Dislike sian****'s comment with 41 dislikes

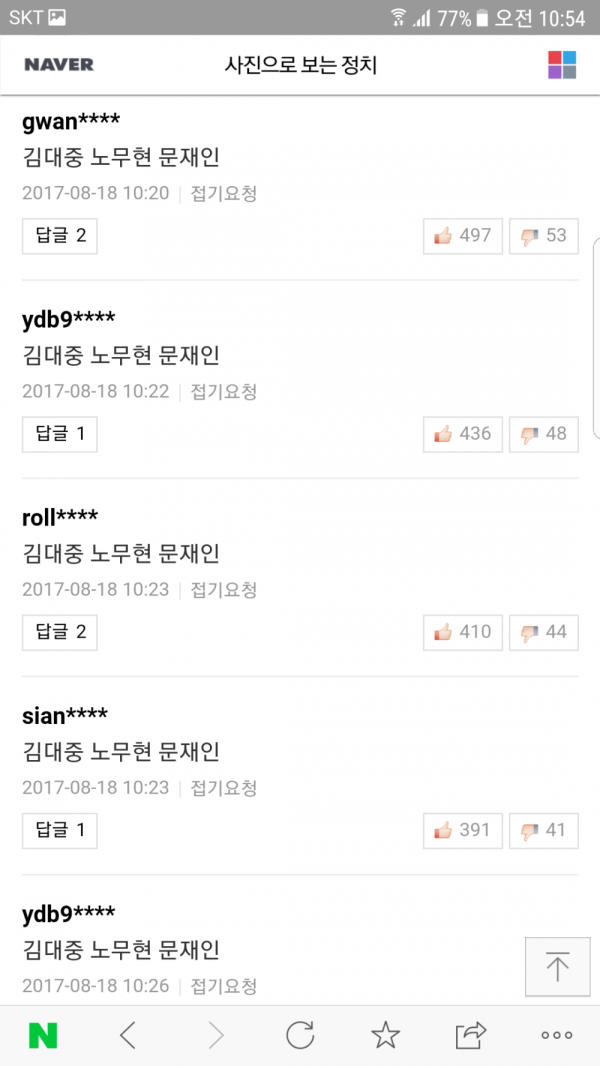[544, 830]
